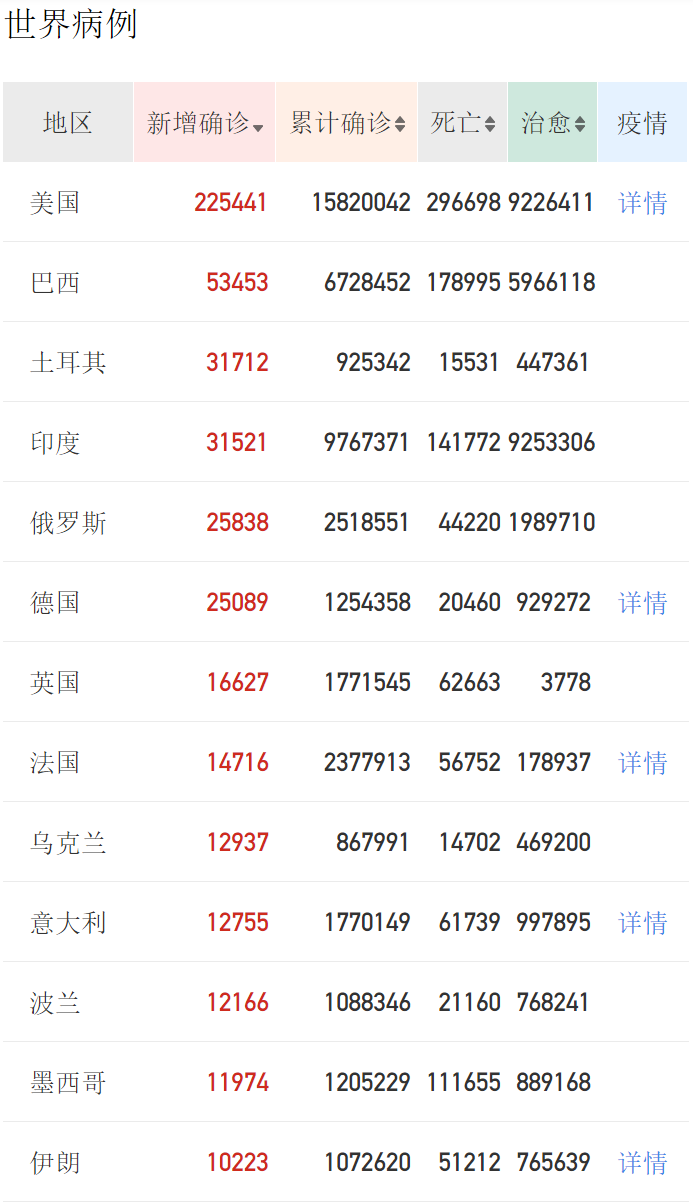Sort table by 死亡 column
Screen dimensions: 693x1204
coord(463,123)
